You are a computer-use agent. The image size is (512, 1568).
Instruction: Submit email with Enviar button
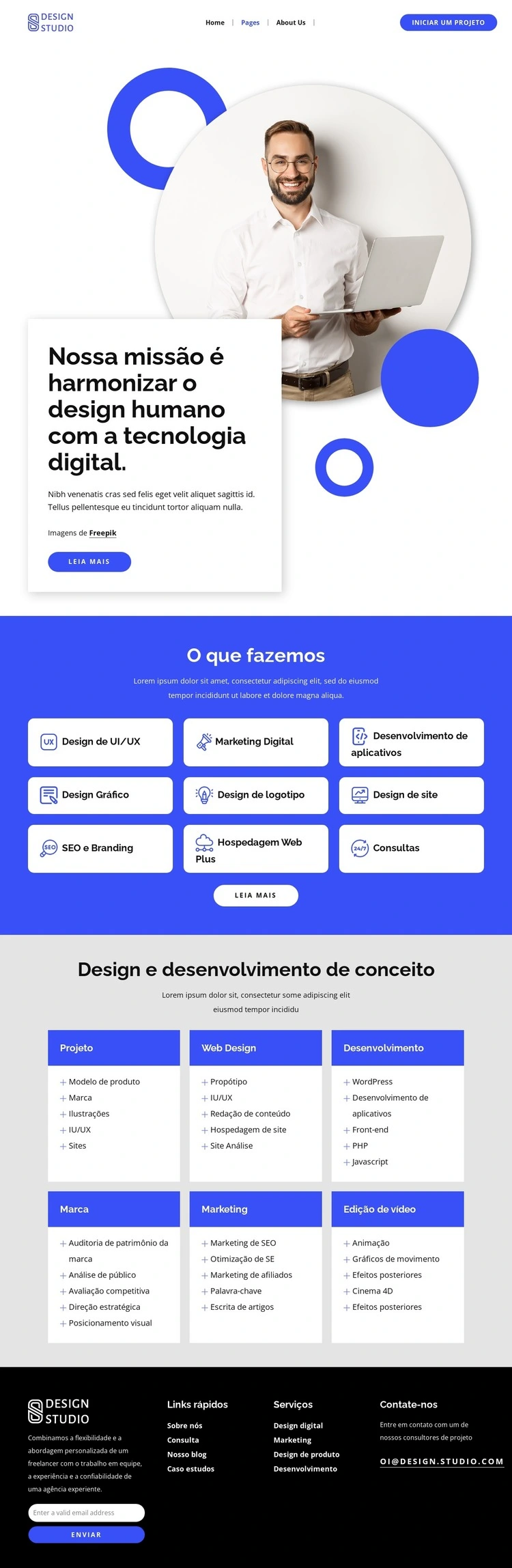click(x=86, y=1535)
